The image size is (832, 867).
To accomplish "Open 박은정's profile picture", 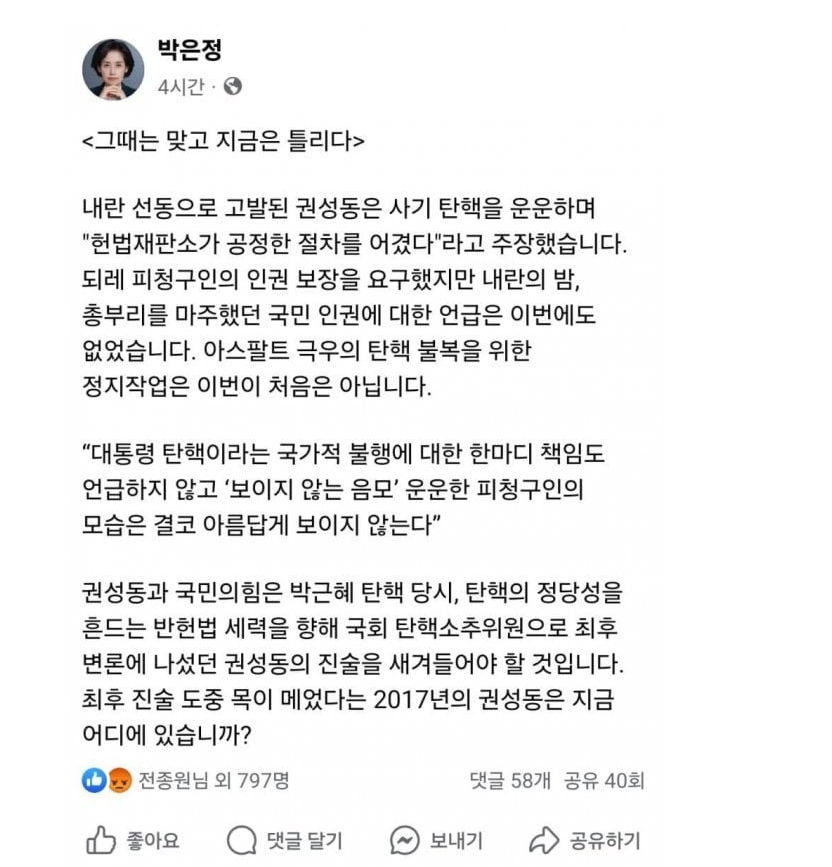I will (x=112, y=70).
